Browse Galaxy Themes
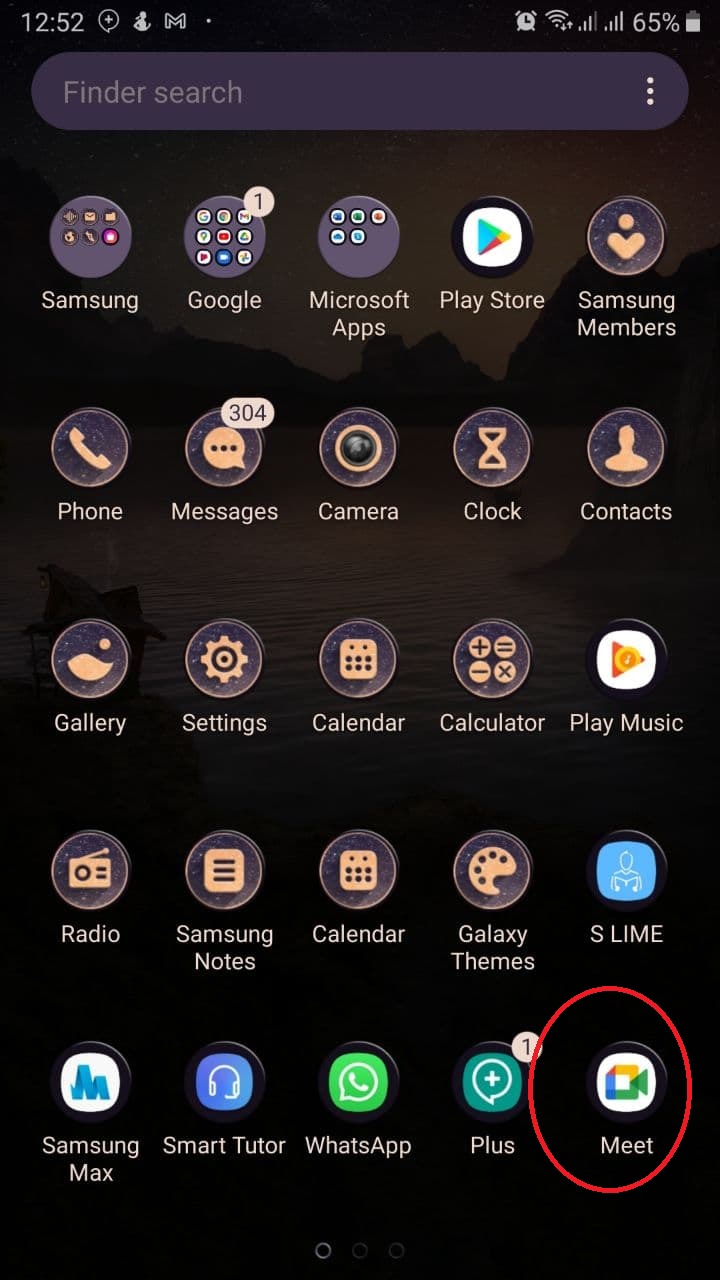The width and height of the screenshot is (720, 1280). pyautogui.click(x=492, y=872)
